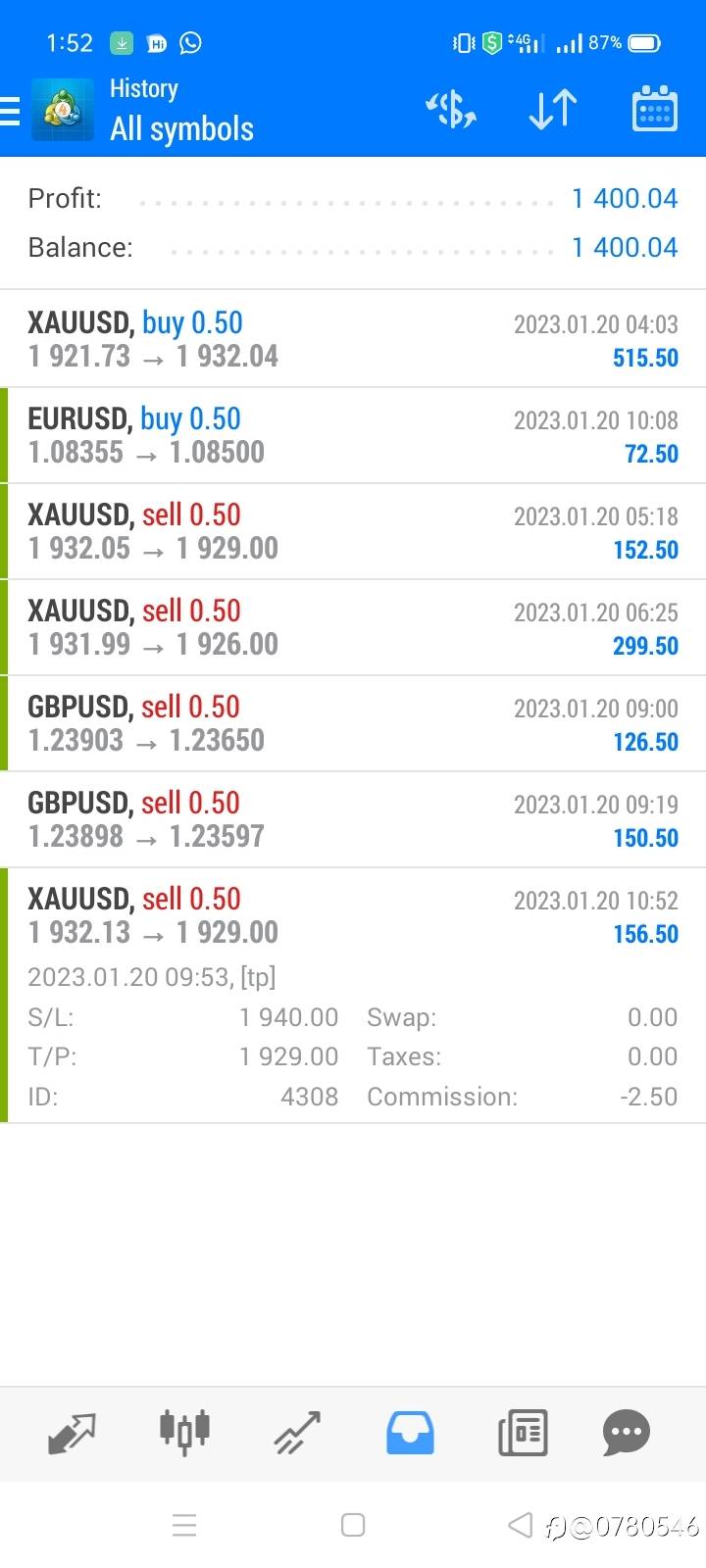Open the calendar date range picker
Image resolution: width=706 pixels, height=1568 pixels.
click(x=655, y=108)
